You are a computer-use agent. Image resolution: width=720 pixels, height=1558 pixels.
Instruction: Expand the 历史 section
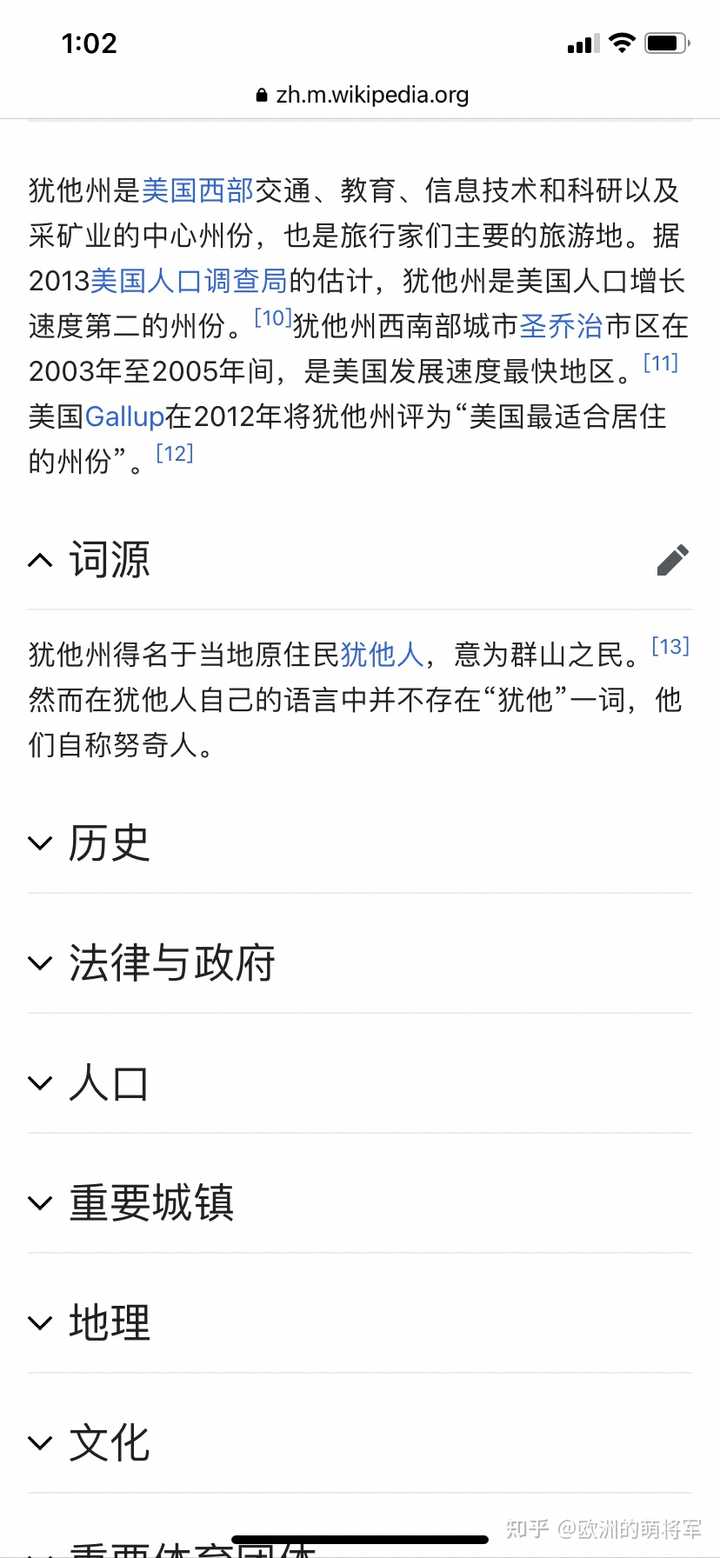click(x=40, y=843)
